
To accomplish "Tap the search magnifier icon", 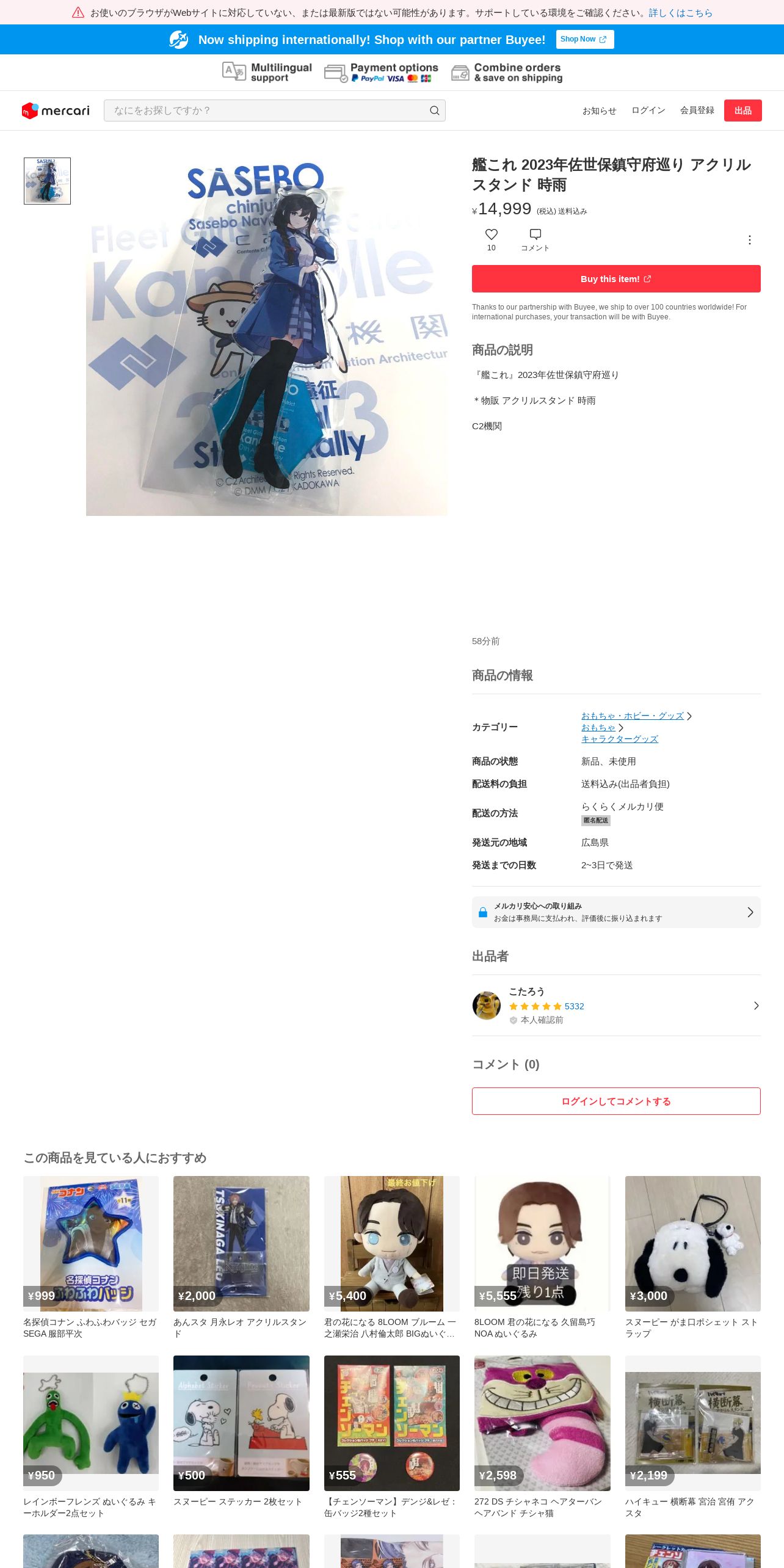I will pos(435,111).
